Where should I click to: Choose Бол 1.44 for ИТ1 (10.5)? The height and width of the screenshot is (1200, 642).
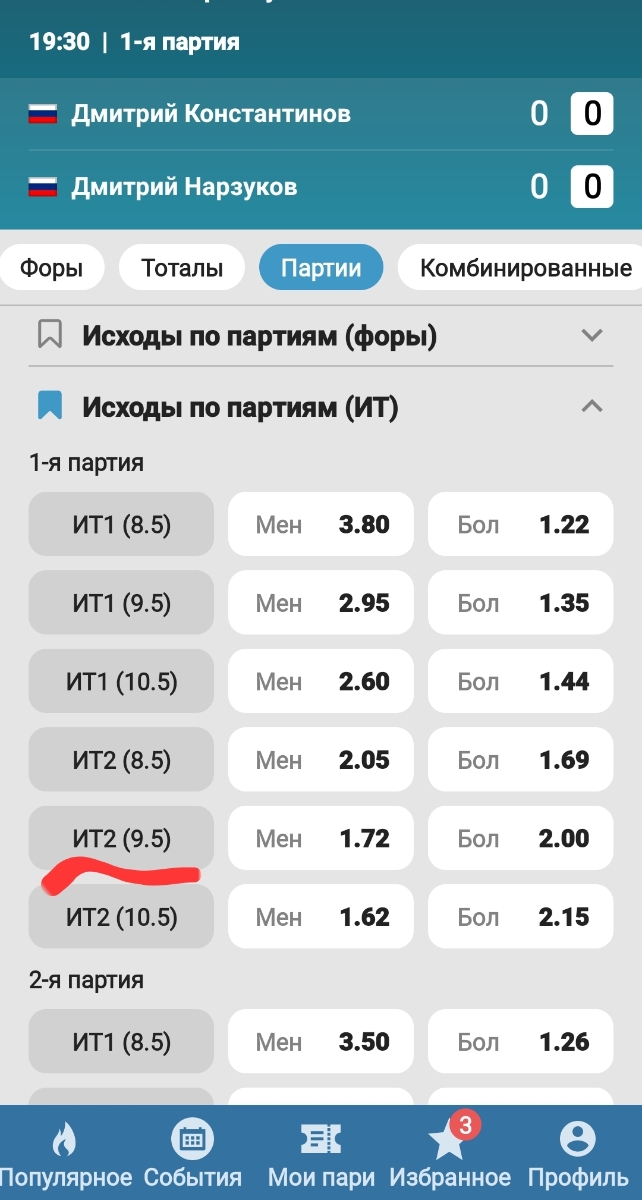520,681
